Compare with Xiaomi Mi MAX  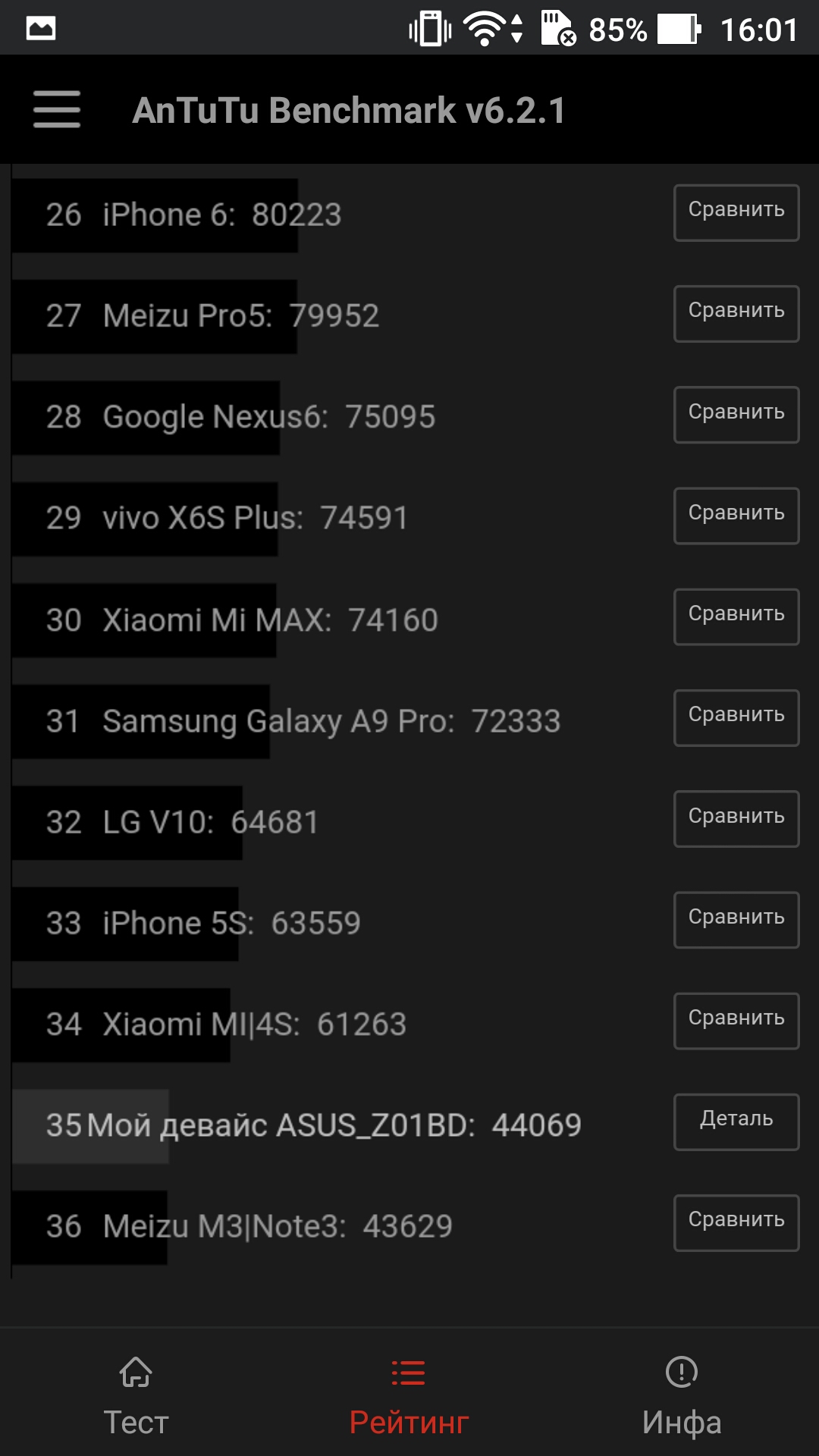coord(736,617)
